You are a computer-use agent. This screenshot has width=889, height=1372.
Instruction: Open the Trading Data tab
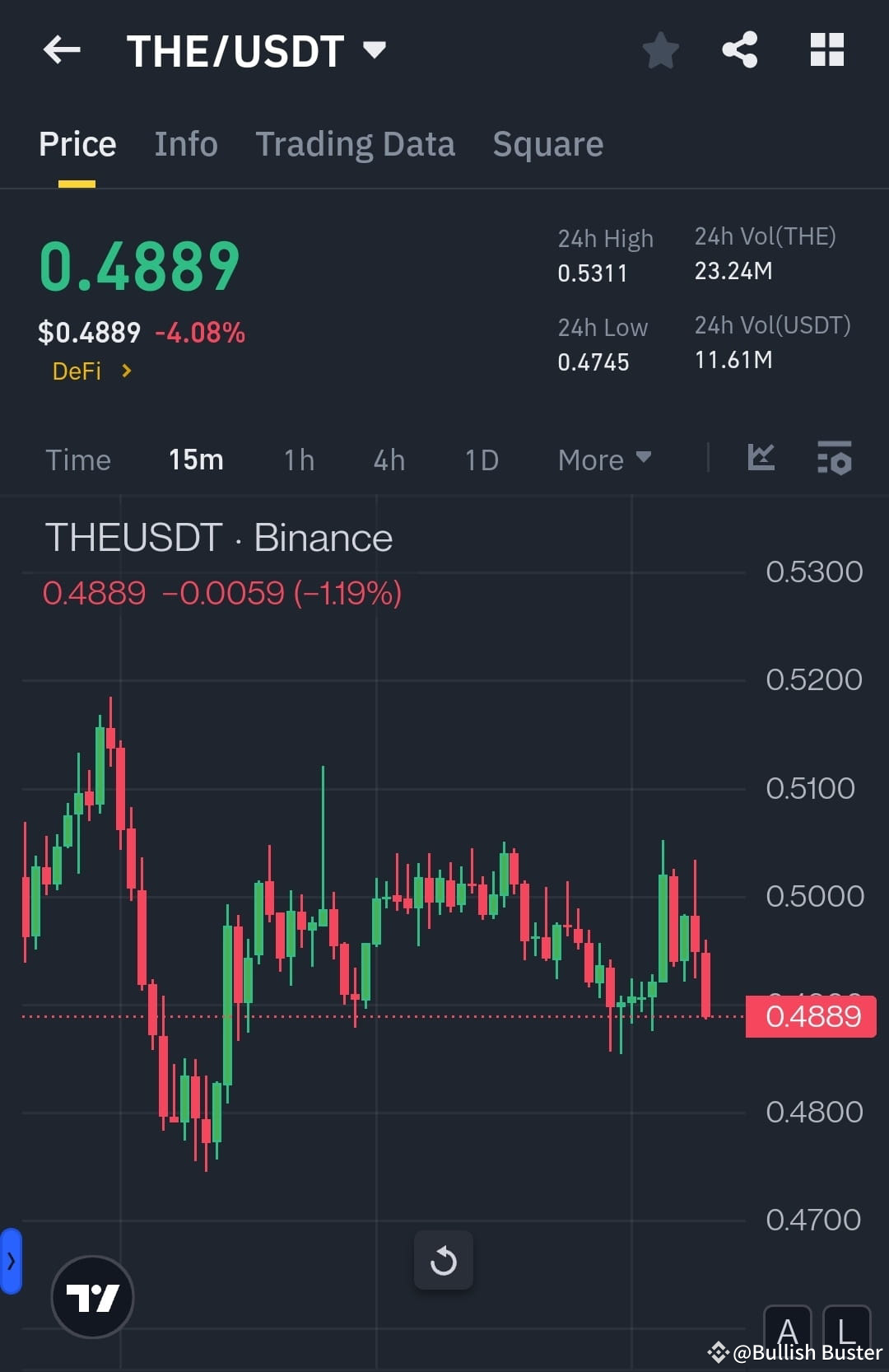pyautogui.click(x=356, y=143)
